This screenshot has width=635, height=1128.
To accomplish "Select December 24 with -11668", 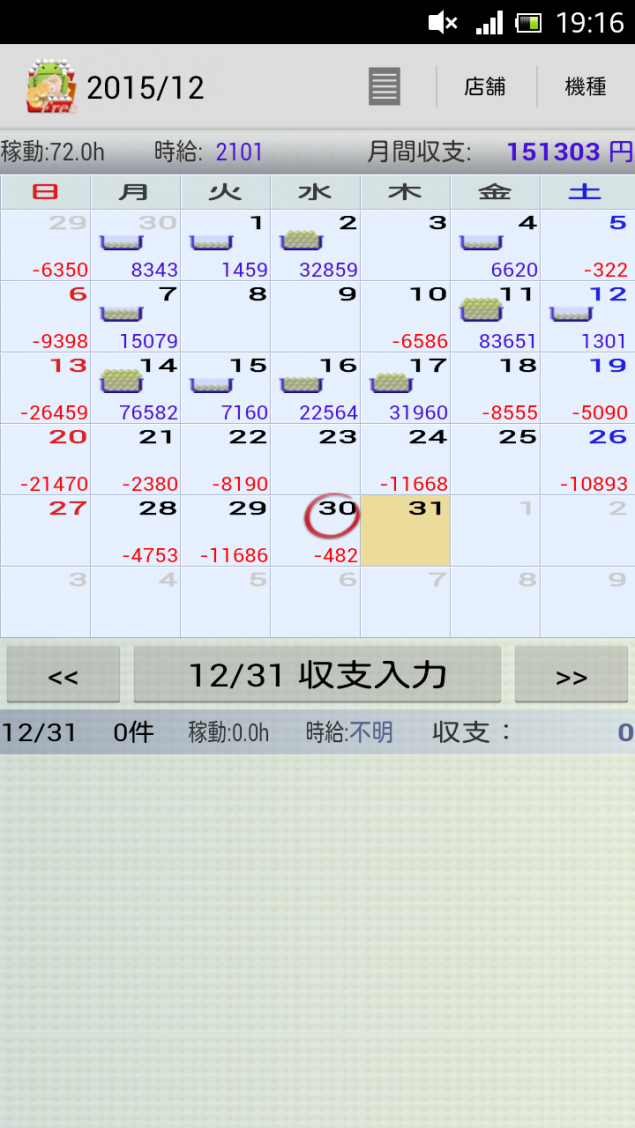I will 405,459.
